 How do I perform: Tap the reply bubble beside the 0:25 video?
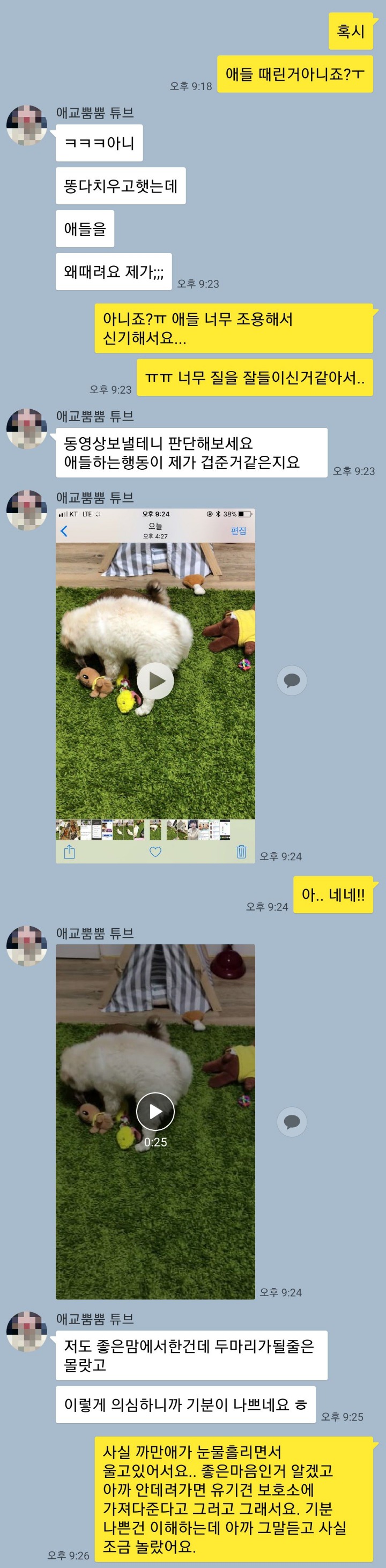tap(292, 1121)
